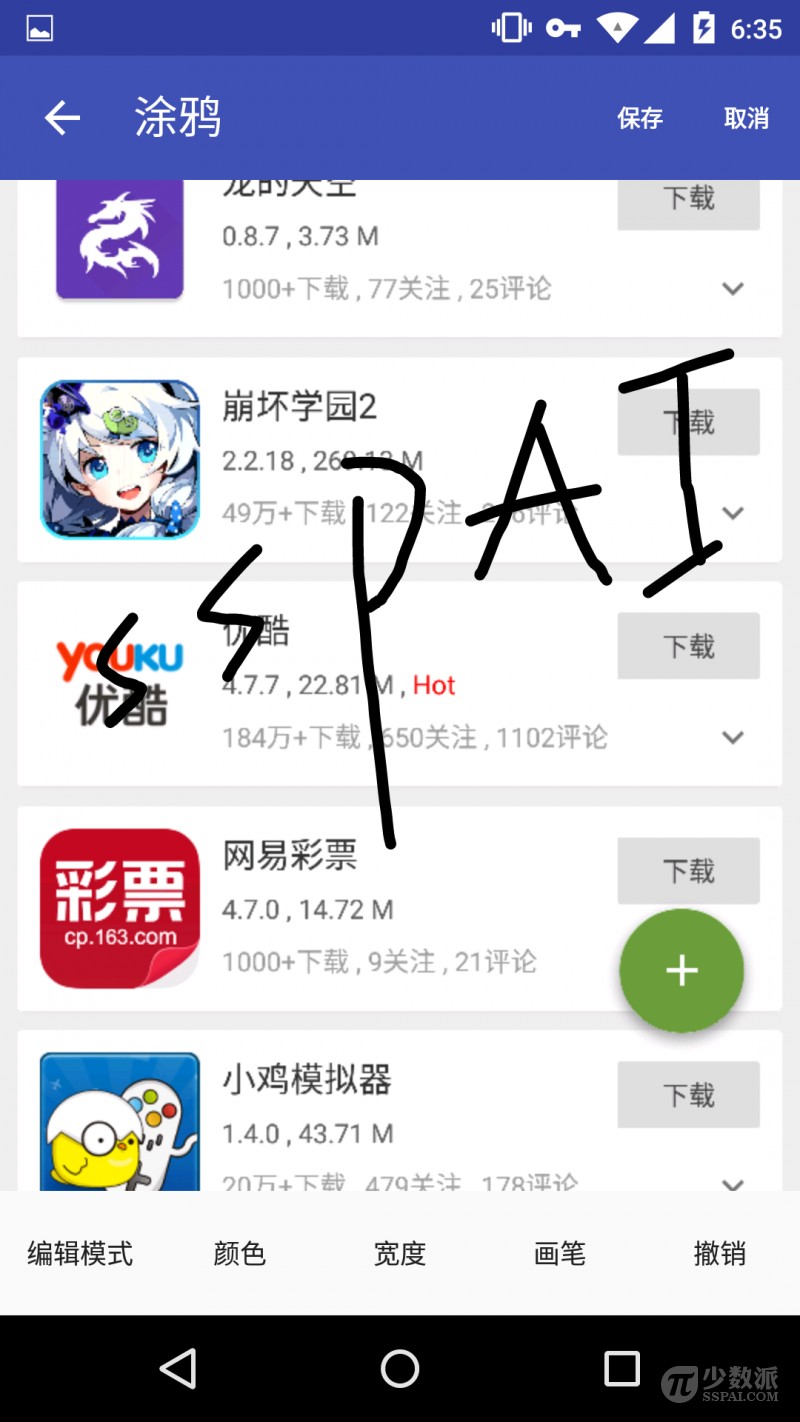Tap 取消 to cancel the doodle
Viewport: 800px width, 1422px height.
[x=746, y=117]
